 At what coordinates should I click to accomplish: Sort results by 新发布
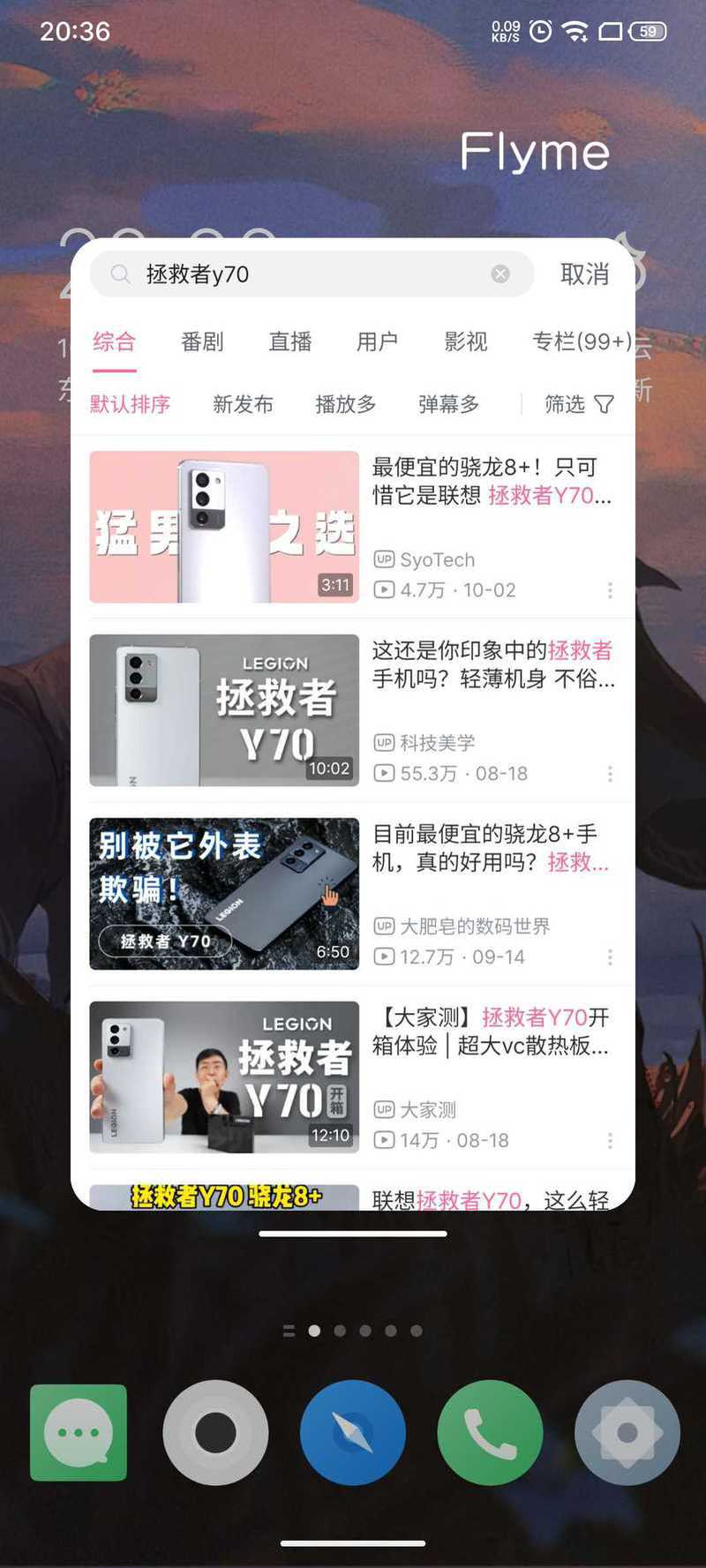(243, 404)
